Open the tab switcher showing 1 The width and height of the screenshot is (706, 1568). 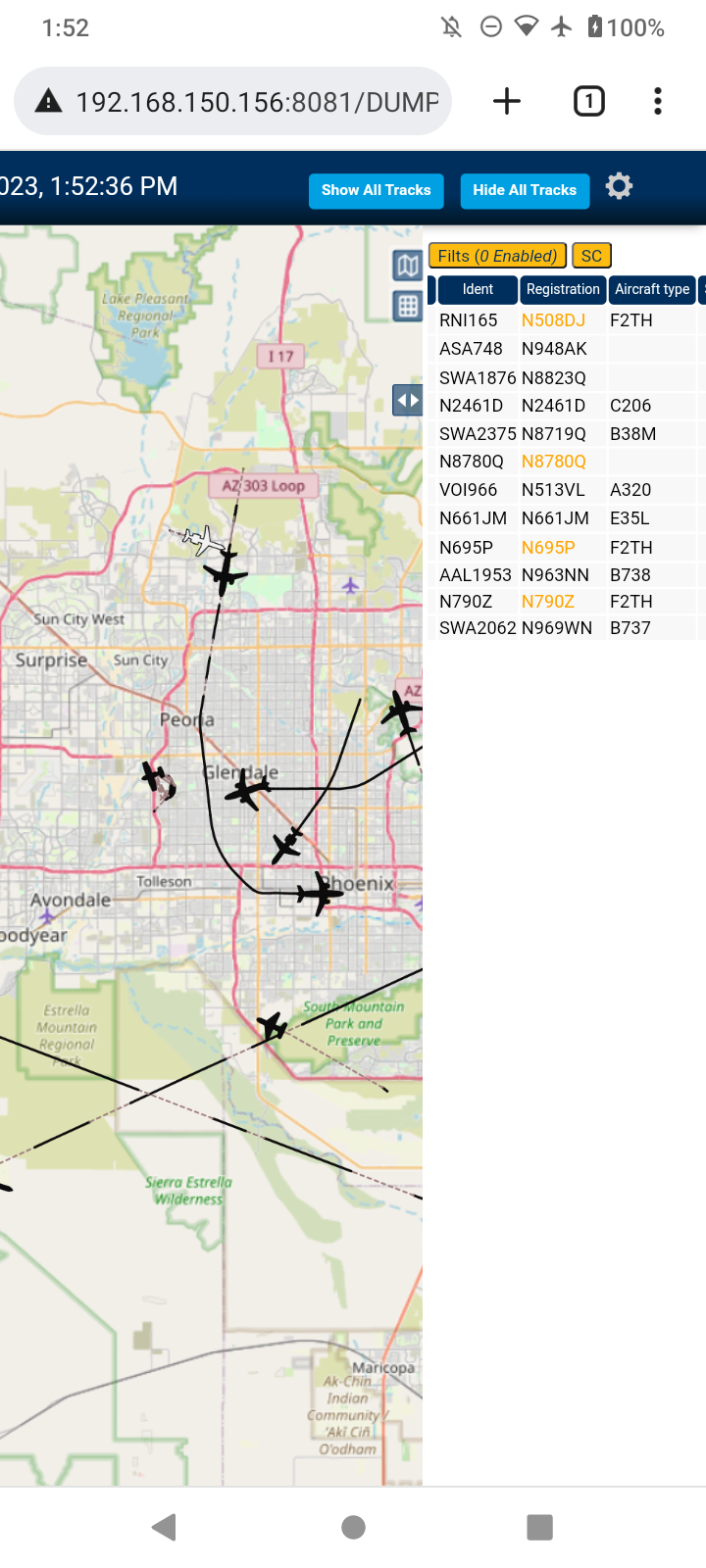pos(588,101)
